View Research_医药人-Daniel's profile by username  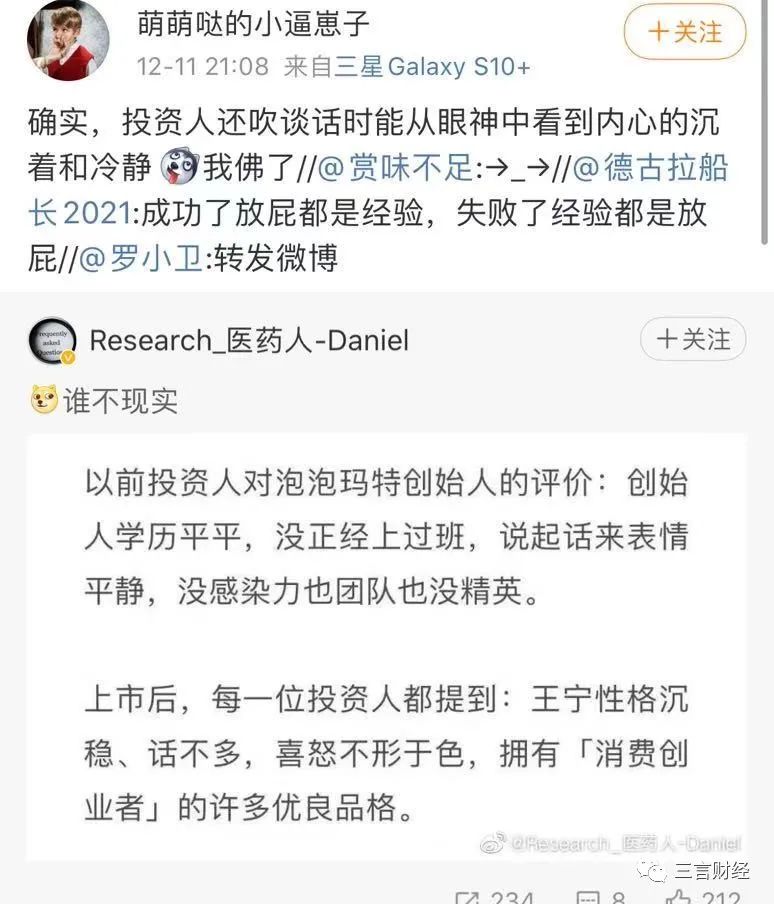[x=249, y=340]
